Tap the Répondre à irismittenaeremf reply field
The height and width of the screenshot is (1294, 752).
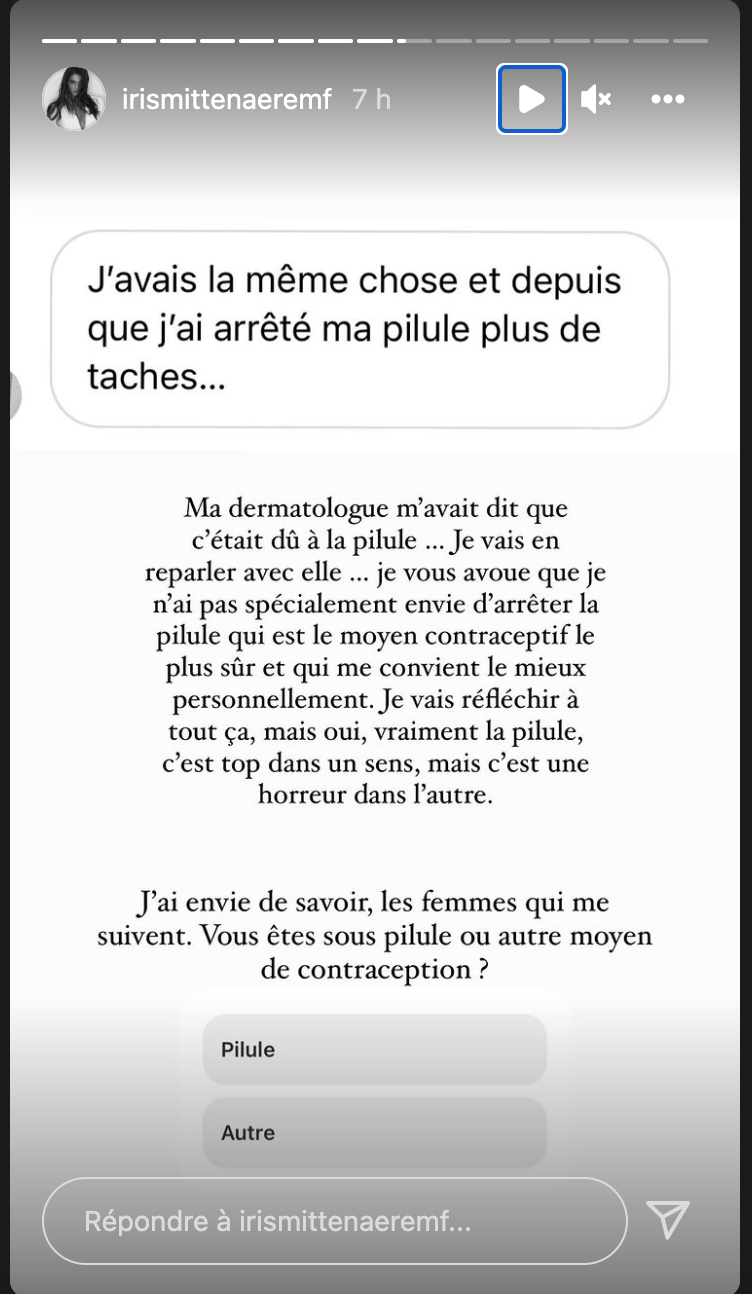(335, 1221)
